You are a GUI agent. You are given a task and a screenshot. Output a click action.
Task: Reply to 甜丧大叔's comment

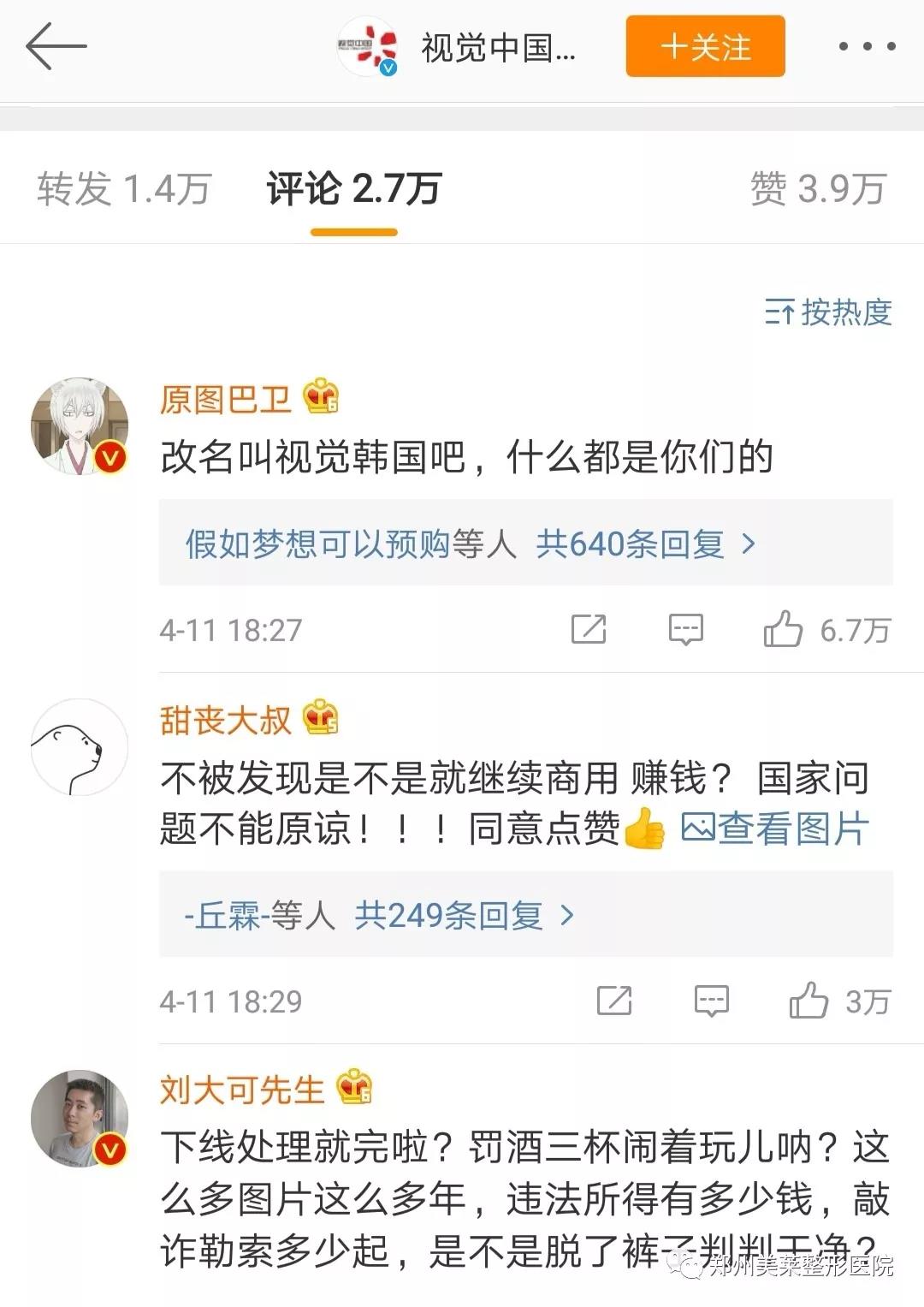click(711, 1001)
